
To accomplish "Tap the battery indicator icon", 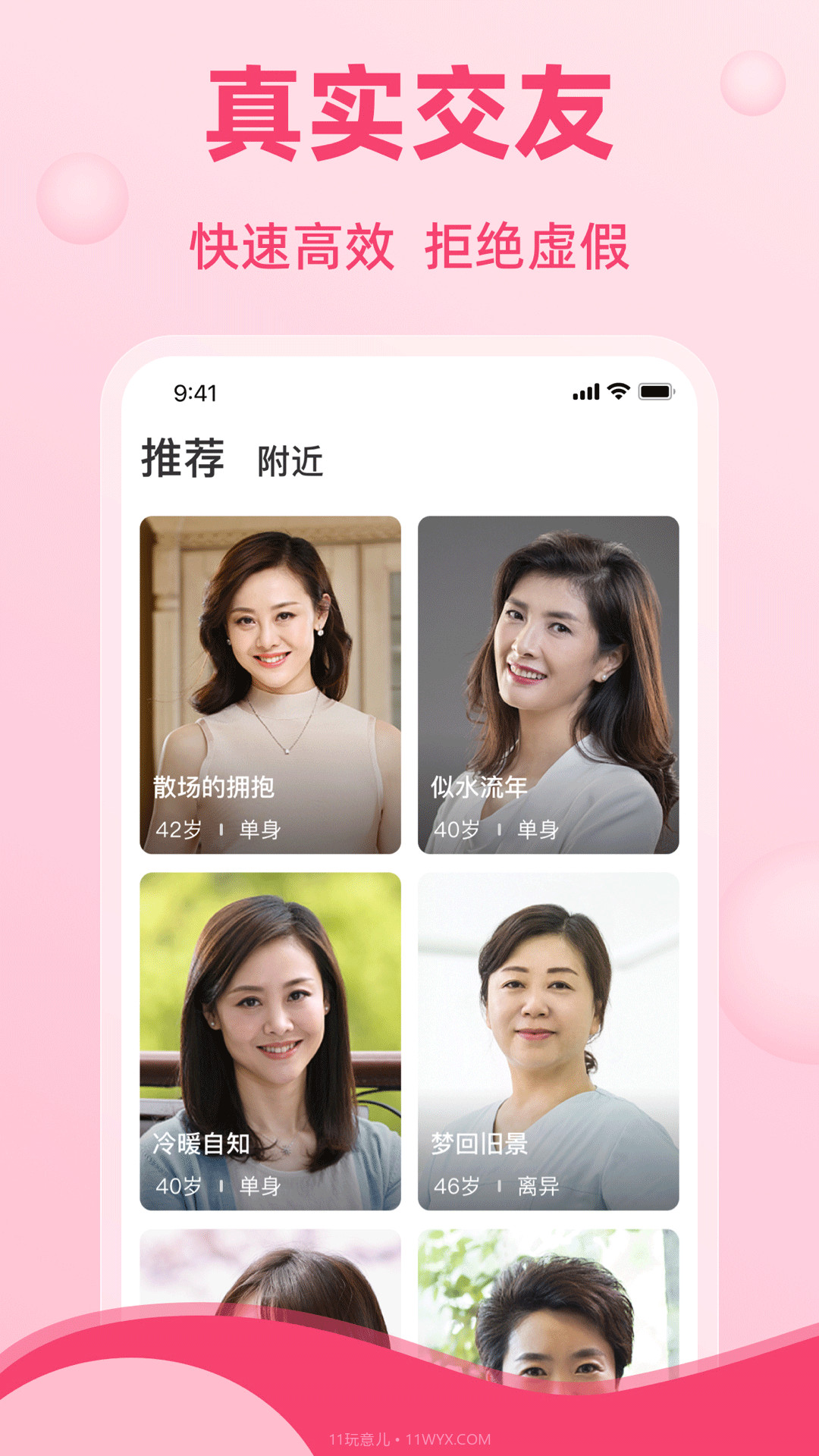I will click(x=657, y=391).
